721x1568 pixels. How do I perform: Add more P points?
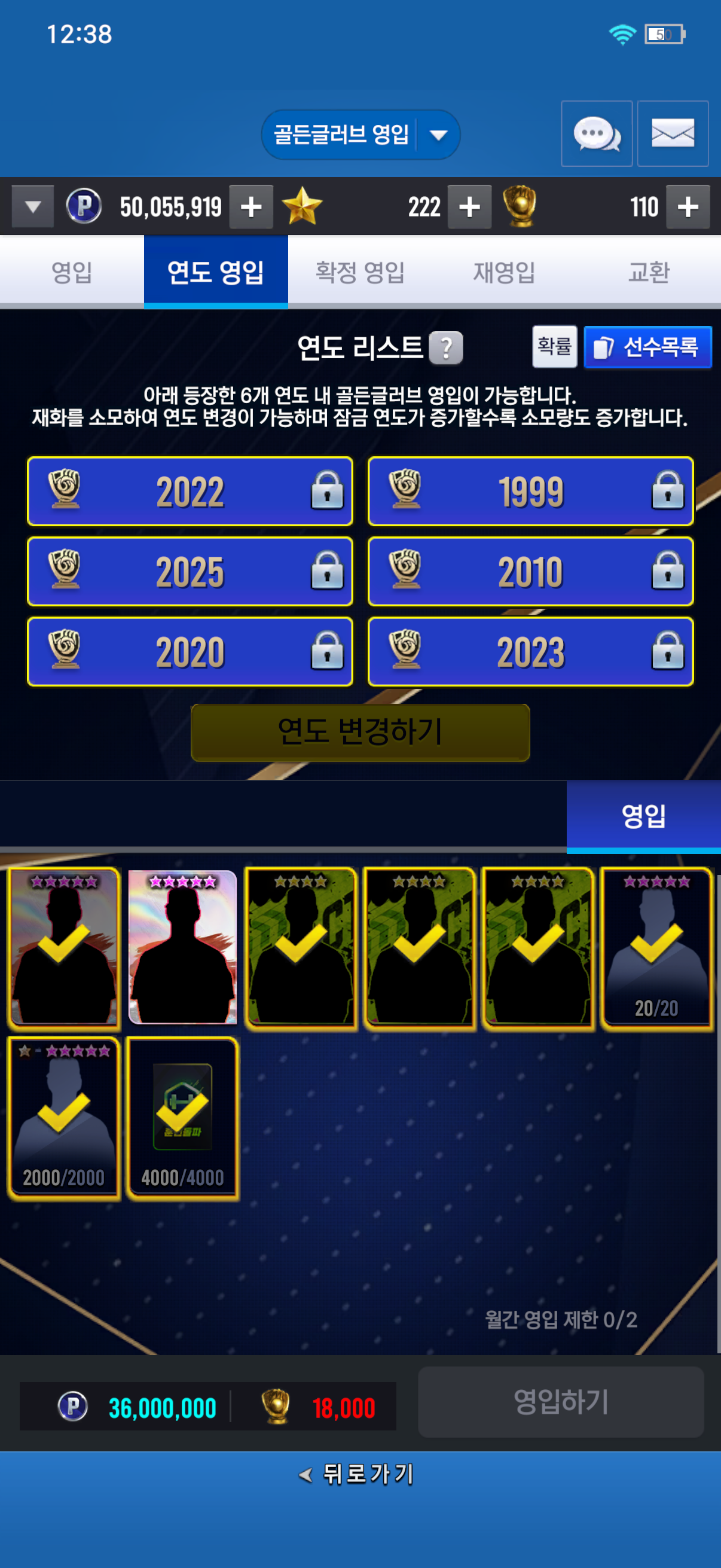tap(250, 208)
